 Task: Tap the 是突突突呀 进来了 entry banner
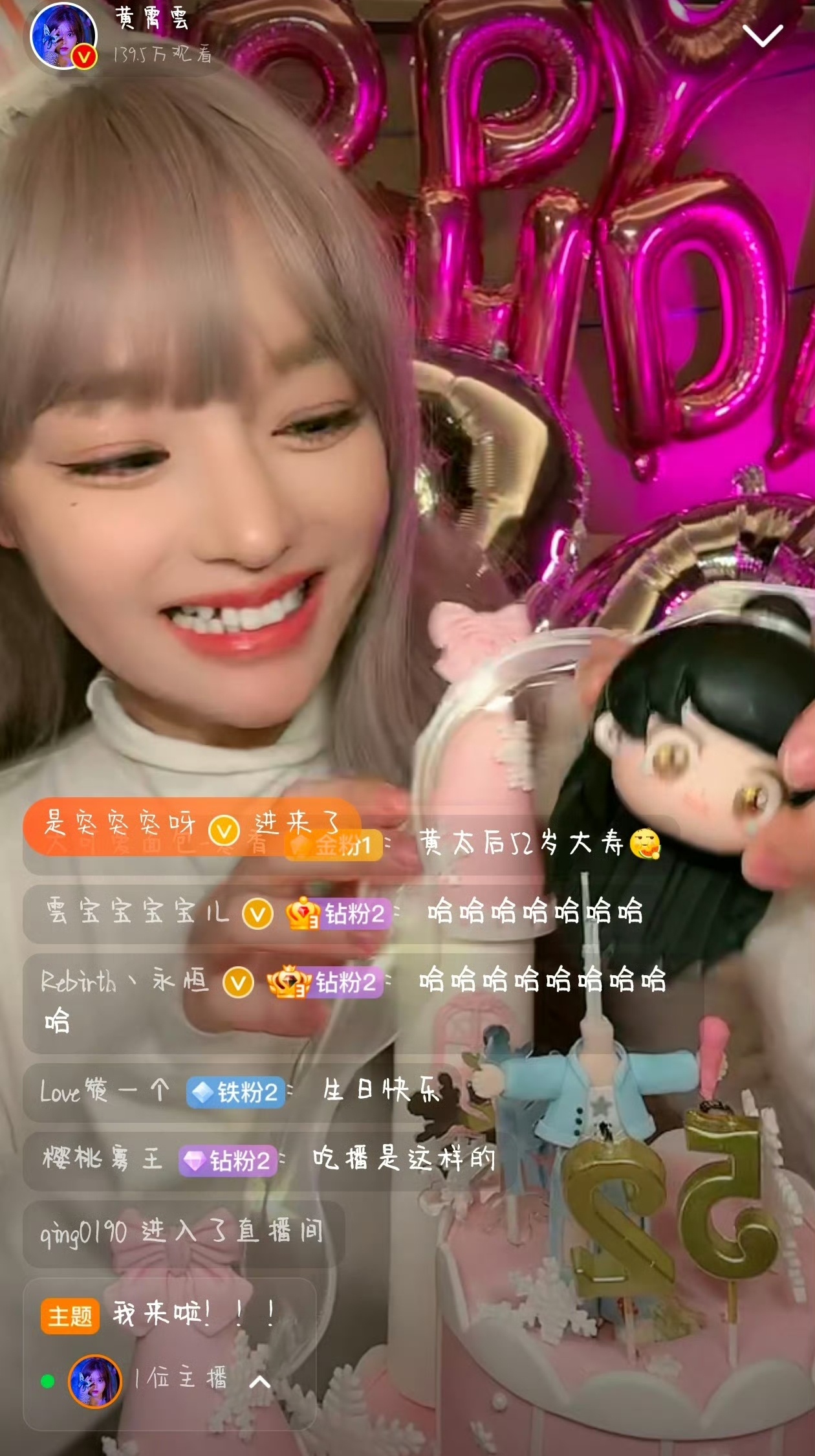point(191,824)
